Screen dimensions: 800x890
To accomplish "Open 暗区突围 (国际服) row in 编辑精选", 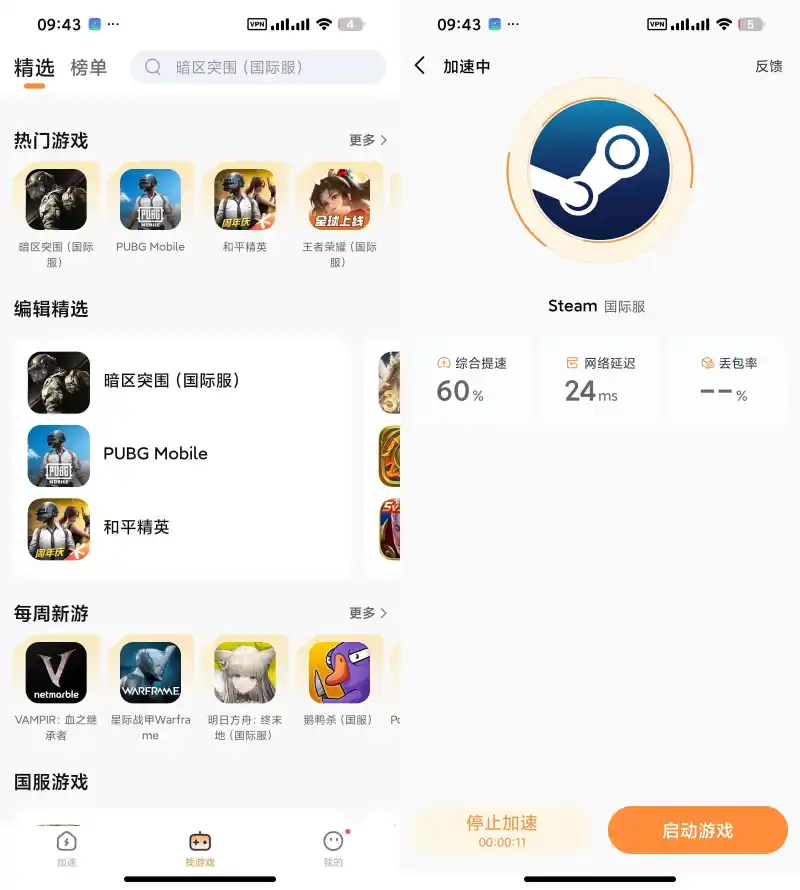I will (x=170, y=381).
